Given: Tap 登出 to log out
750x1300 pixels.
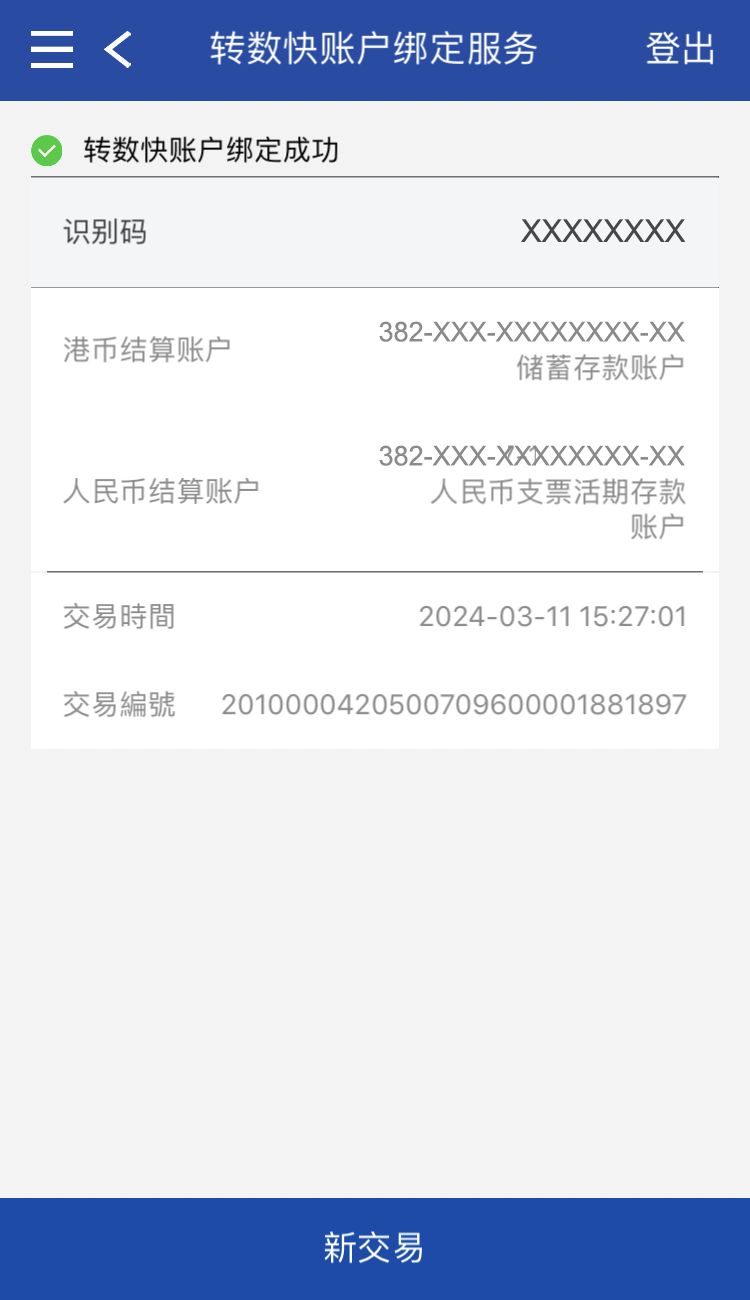Looking at the screenshot, I should 680,49.
